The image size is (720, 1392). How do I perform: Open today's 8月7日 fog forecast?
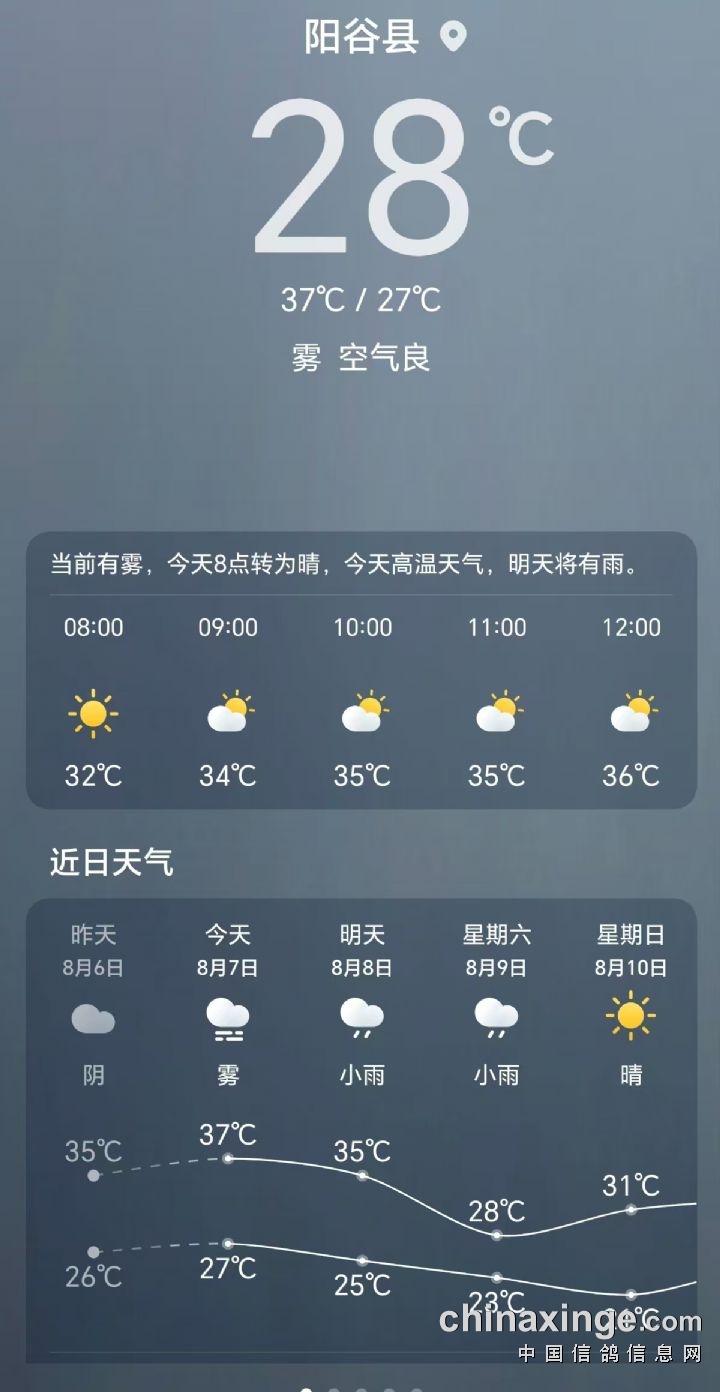tap(228, 1005)
